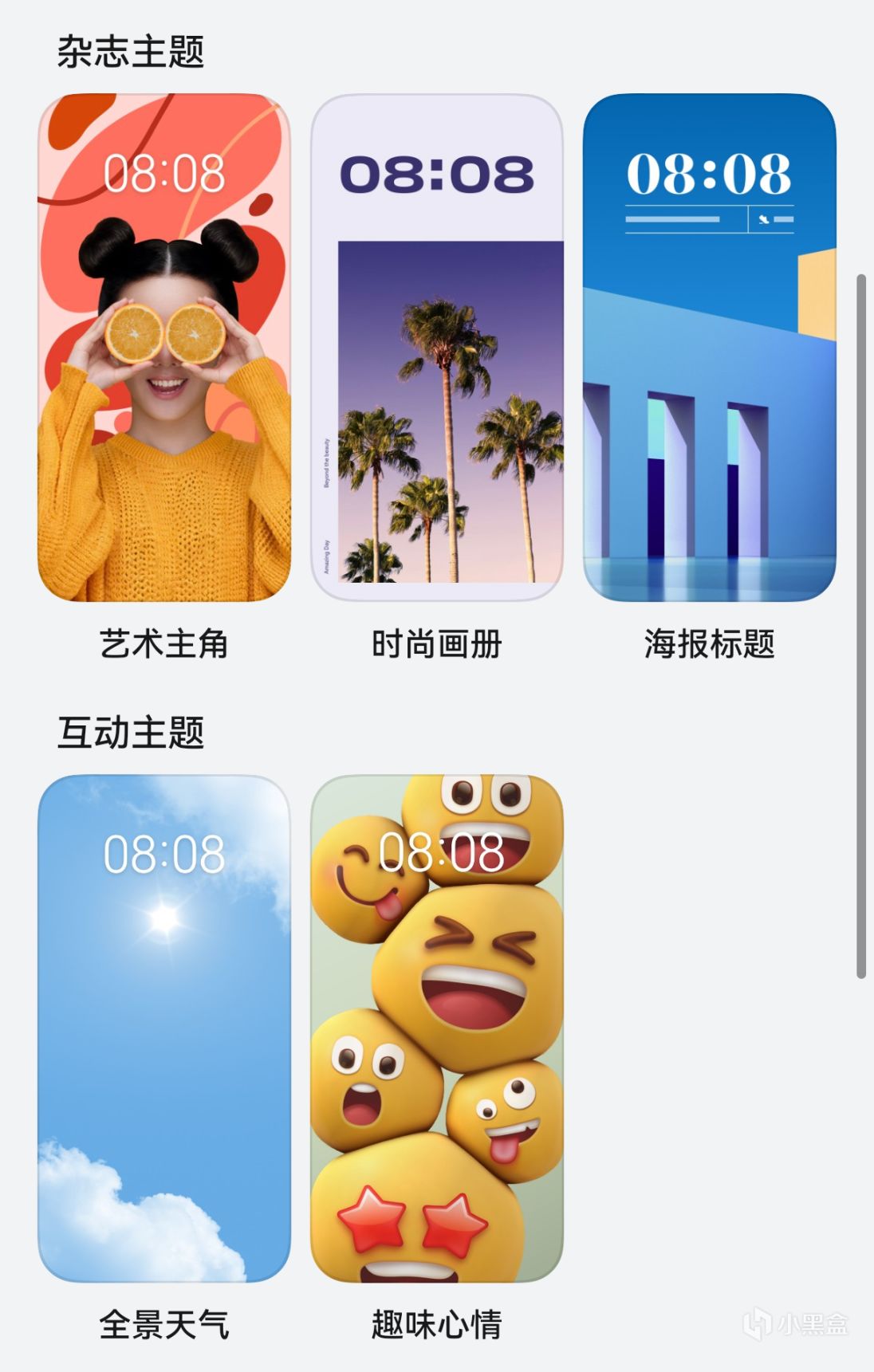This screenshot has width=874, height=1372.
Task: Choose the 海报标题 theme preview
Action: pyautogui.click(x=709, y=348)
